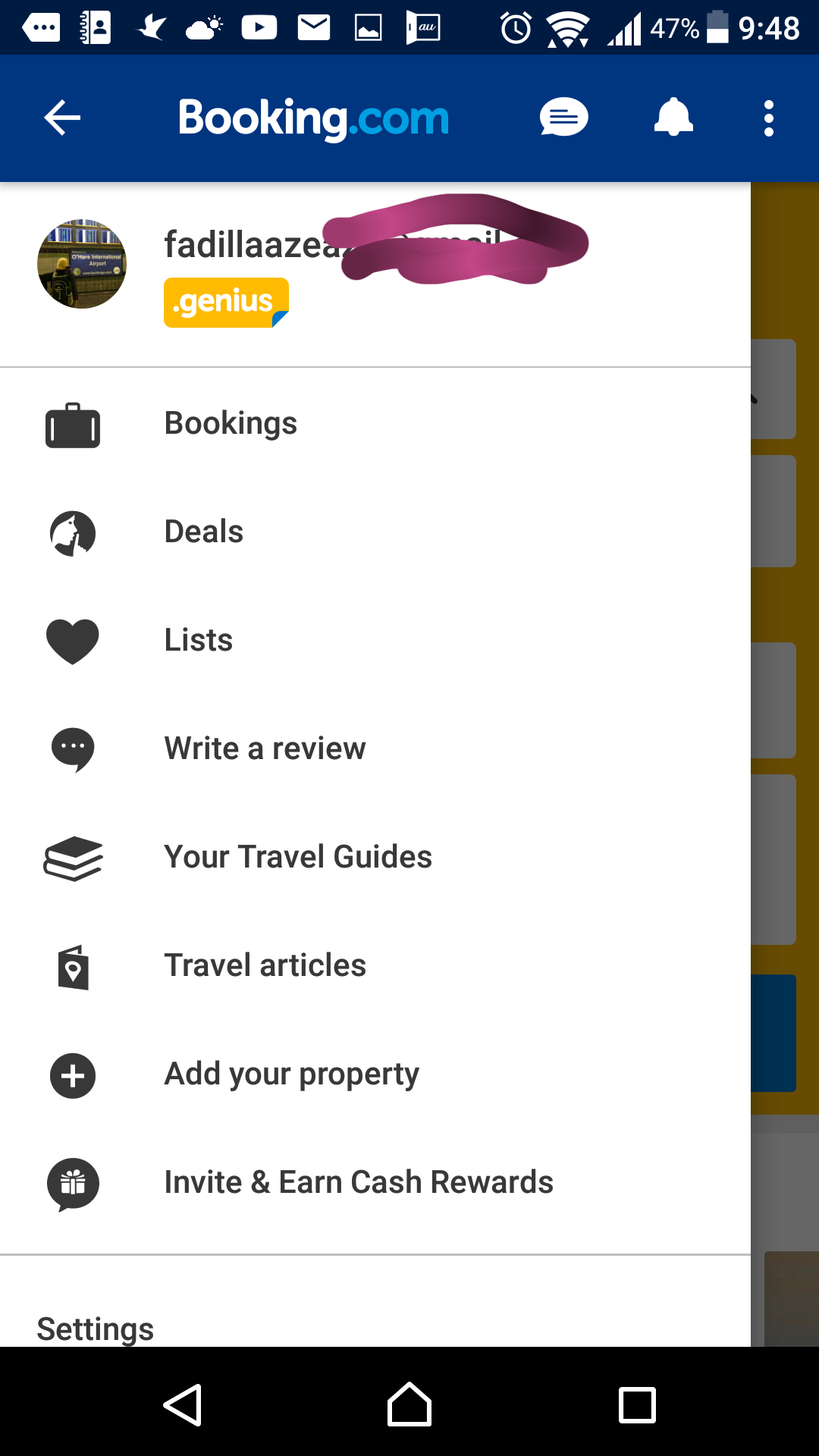This screenshot has width=819, height=1456.
Task: Open the profile picture header
Action: click(82, 264)
